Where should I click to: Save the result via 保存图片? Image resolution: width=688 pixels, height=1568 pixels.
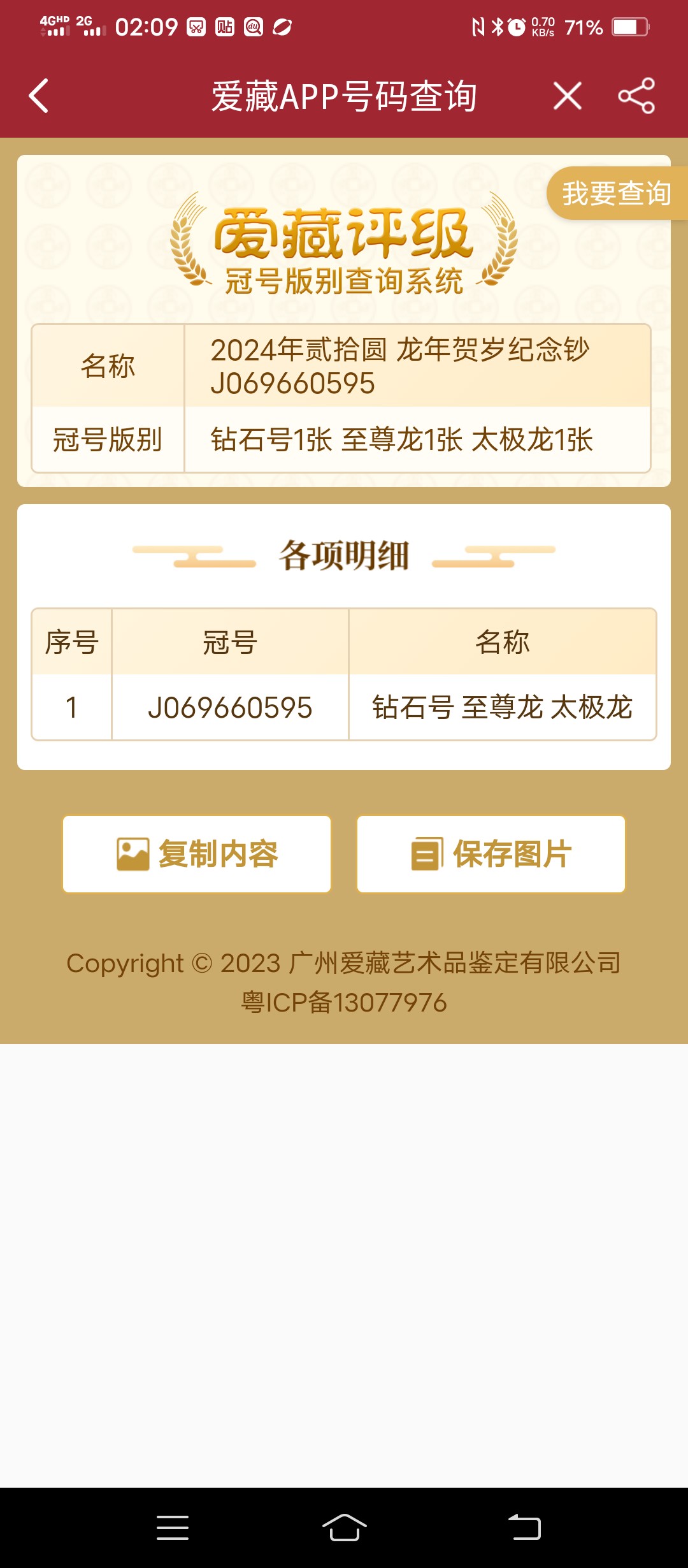pyautogui.click(x=491, y=854)
